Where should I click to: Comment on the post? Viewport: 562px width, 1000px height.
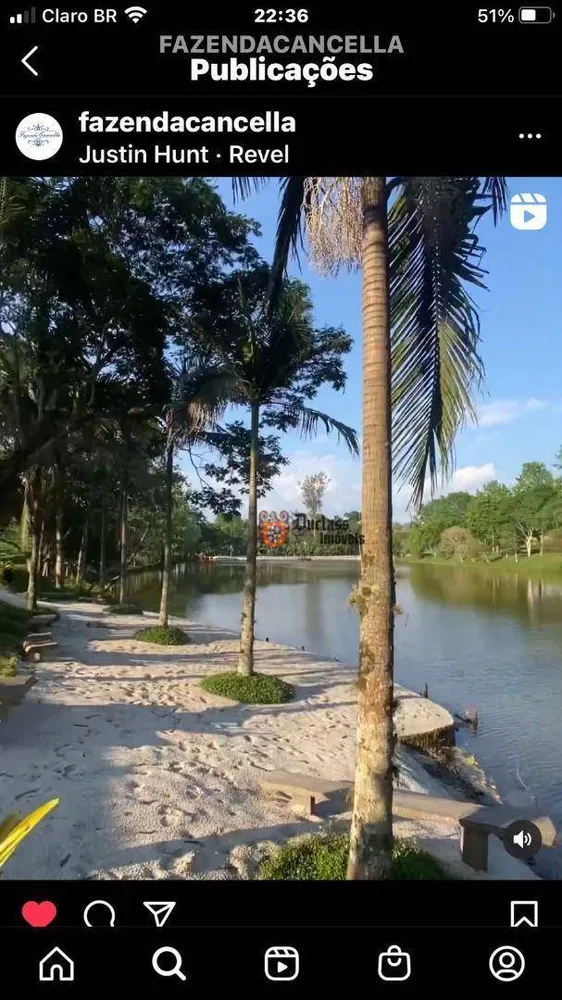[100, 914]
